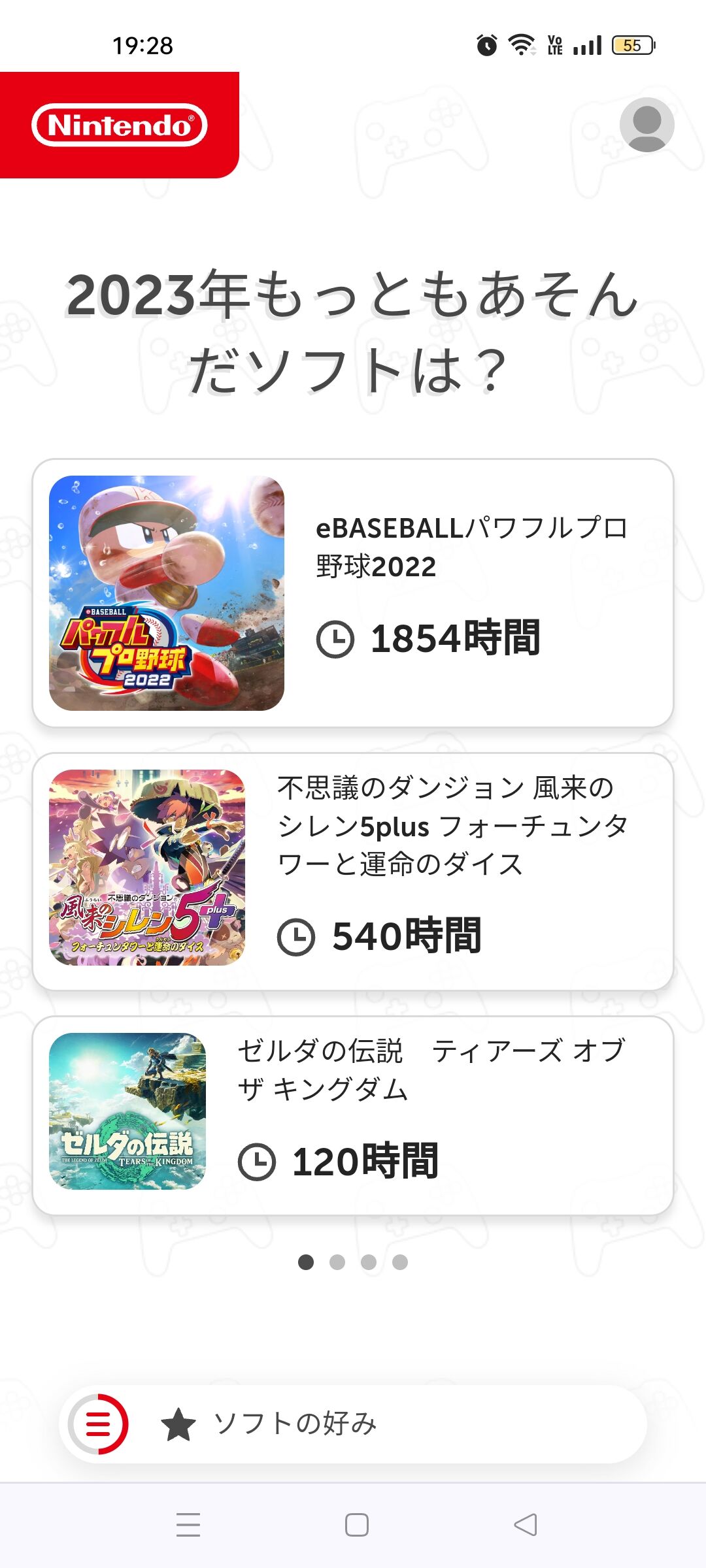Open the ゼルダの伝説 ティアーズ オブ ザ キングダム card
This screenshot has width=706, height=1568.
click(x=353, y=1115)
